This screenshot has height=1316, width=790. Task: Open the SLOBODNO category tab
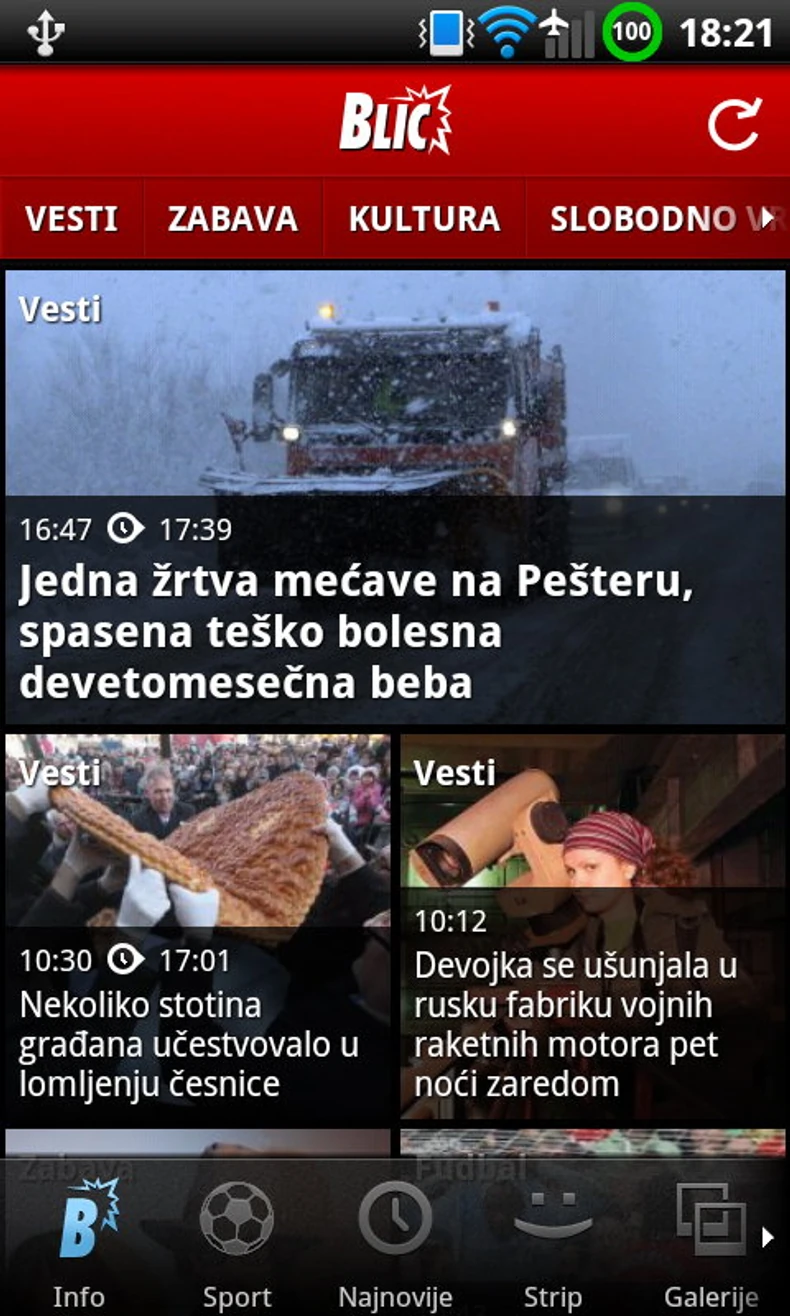coord(650,219)
